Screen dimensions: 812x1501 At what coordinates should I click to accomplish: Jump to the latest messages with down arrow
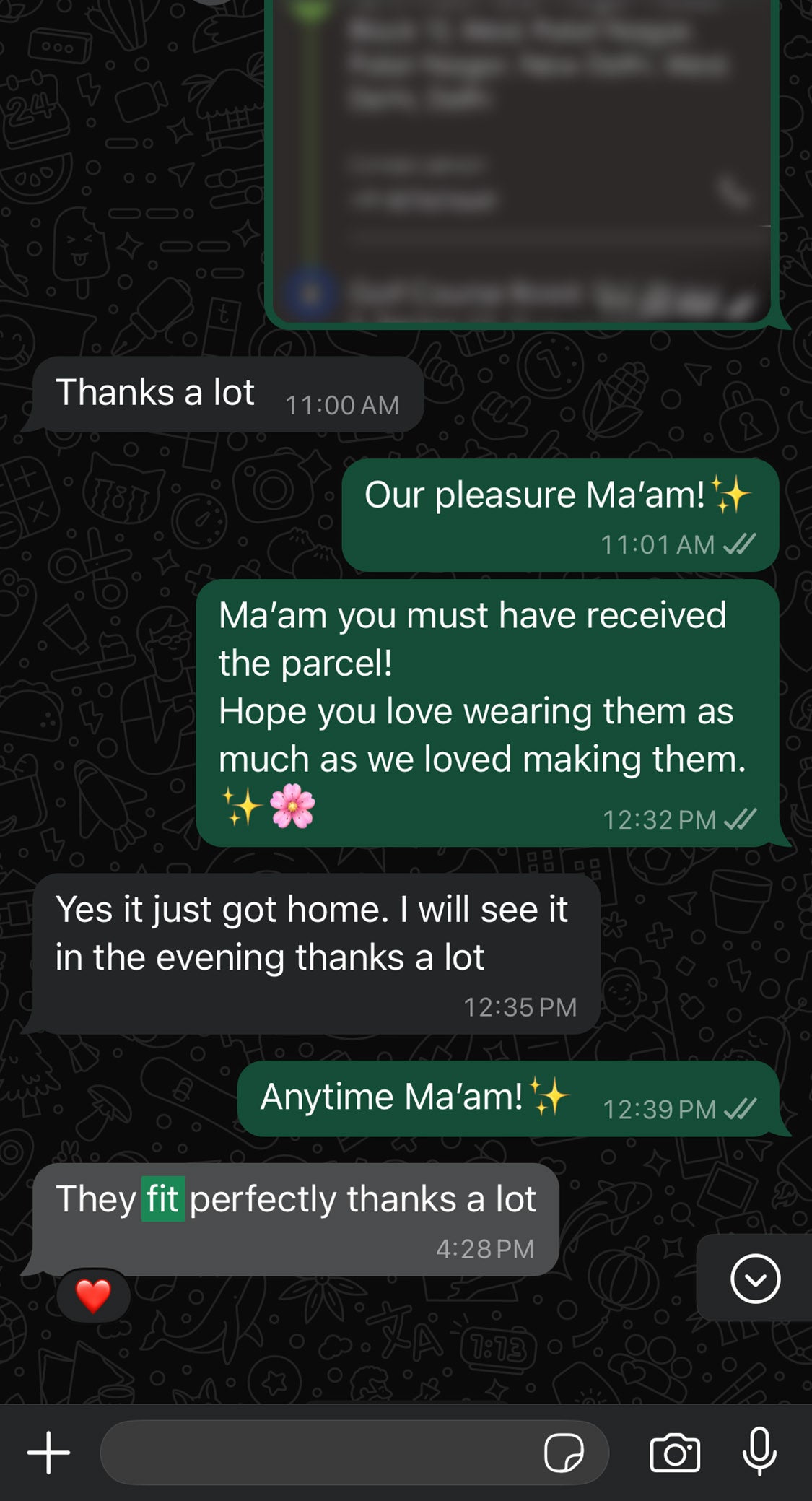click(x=755, y=1279)
